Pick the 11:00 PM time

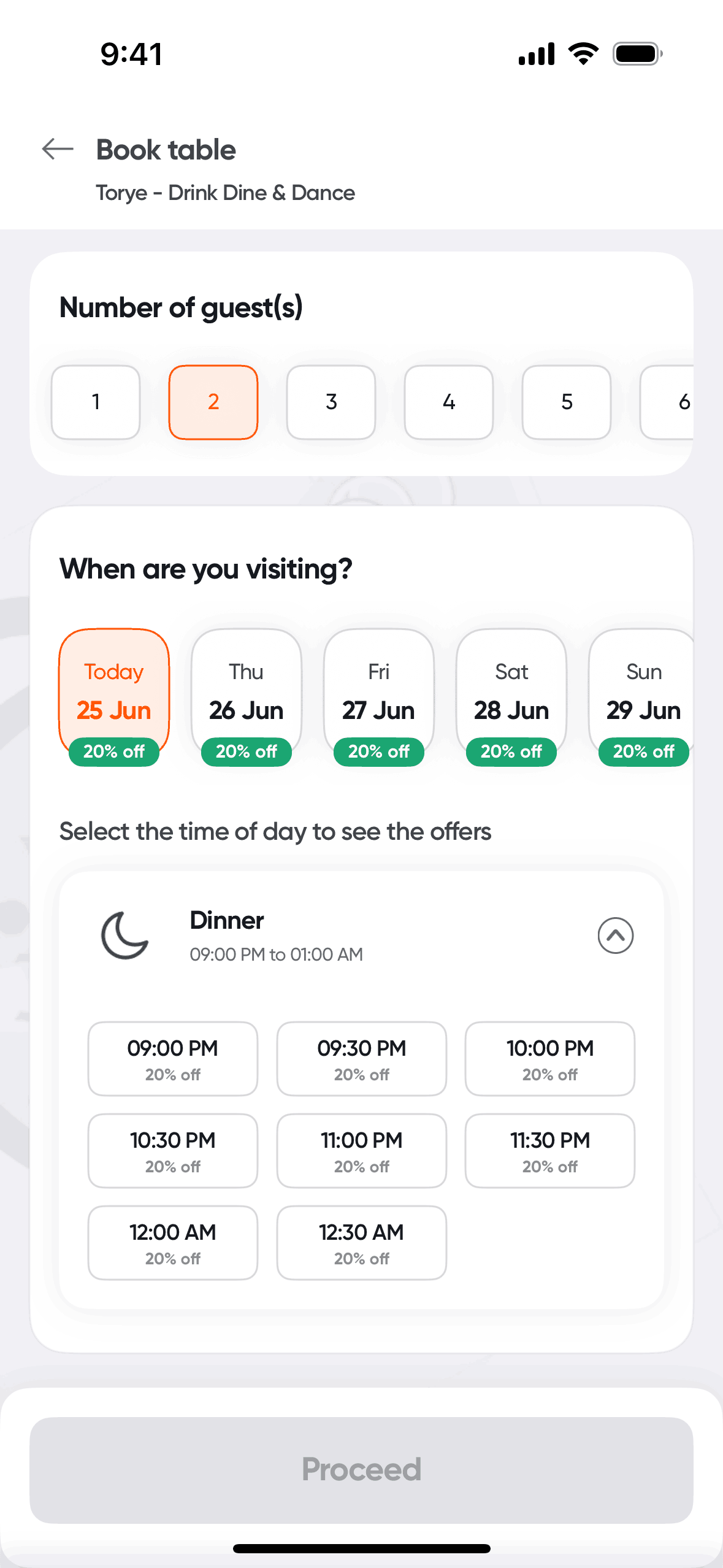[x=362, y=1150]
